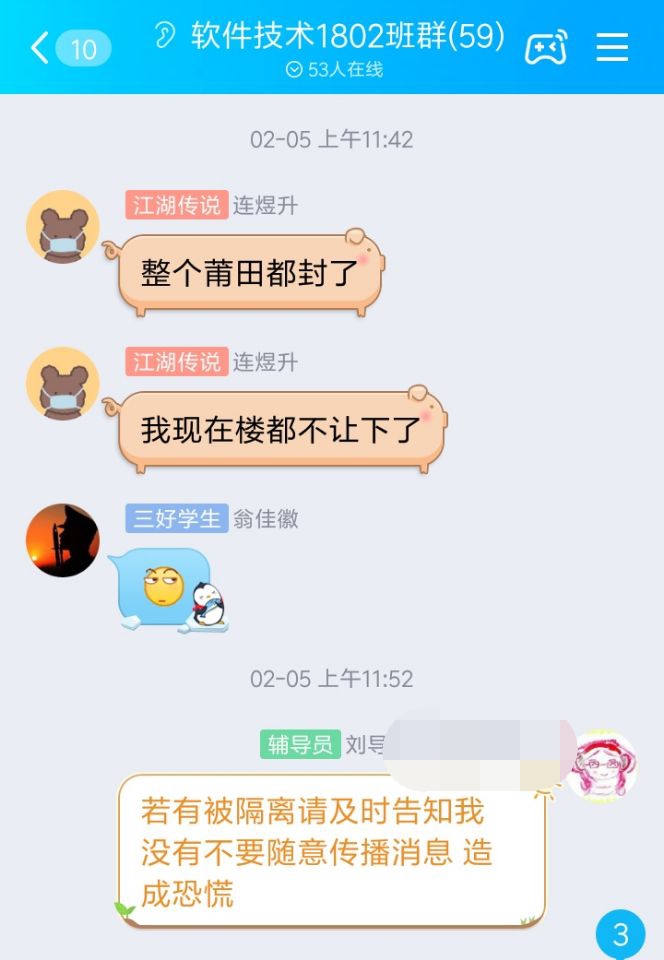664x960 pixels.
Task: View the counselor's profile avatar
Action: coord(602,766)
